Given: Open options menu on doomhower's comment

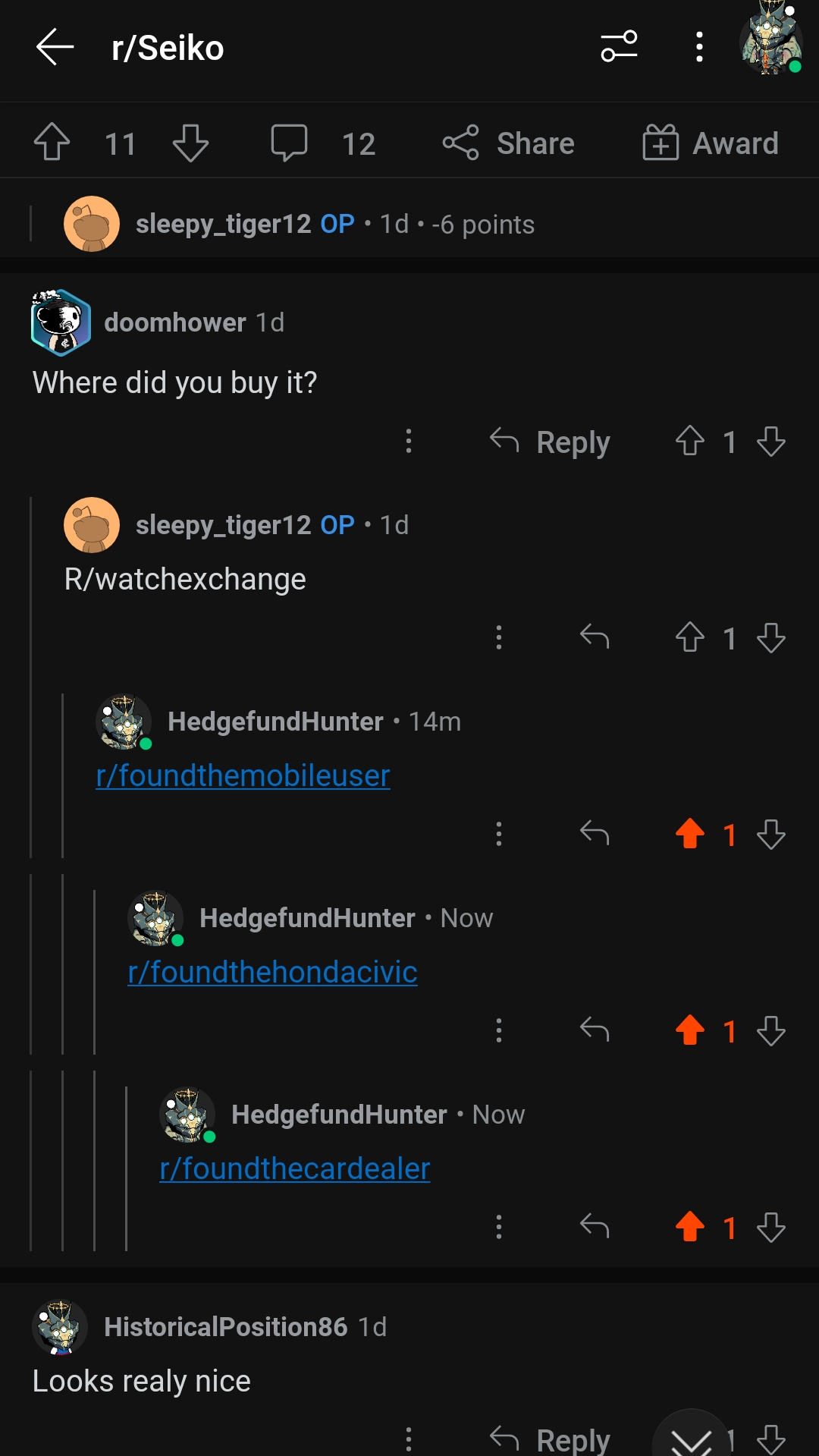Looking at the screenshot, I should click(409, 441).
